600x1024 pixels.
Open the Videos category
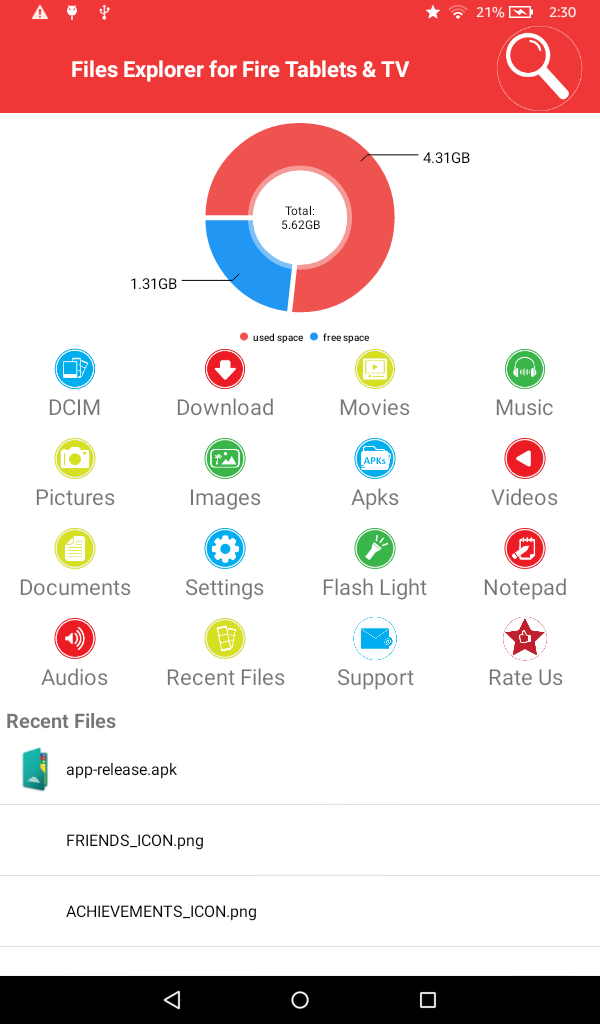(x=524, y=460)
